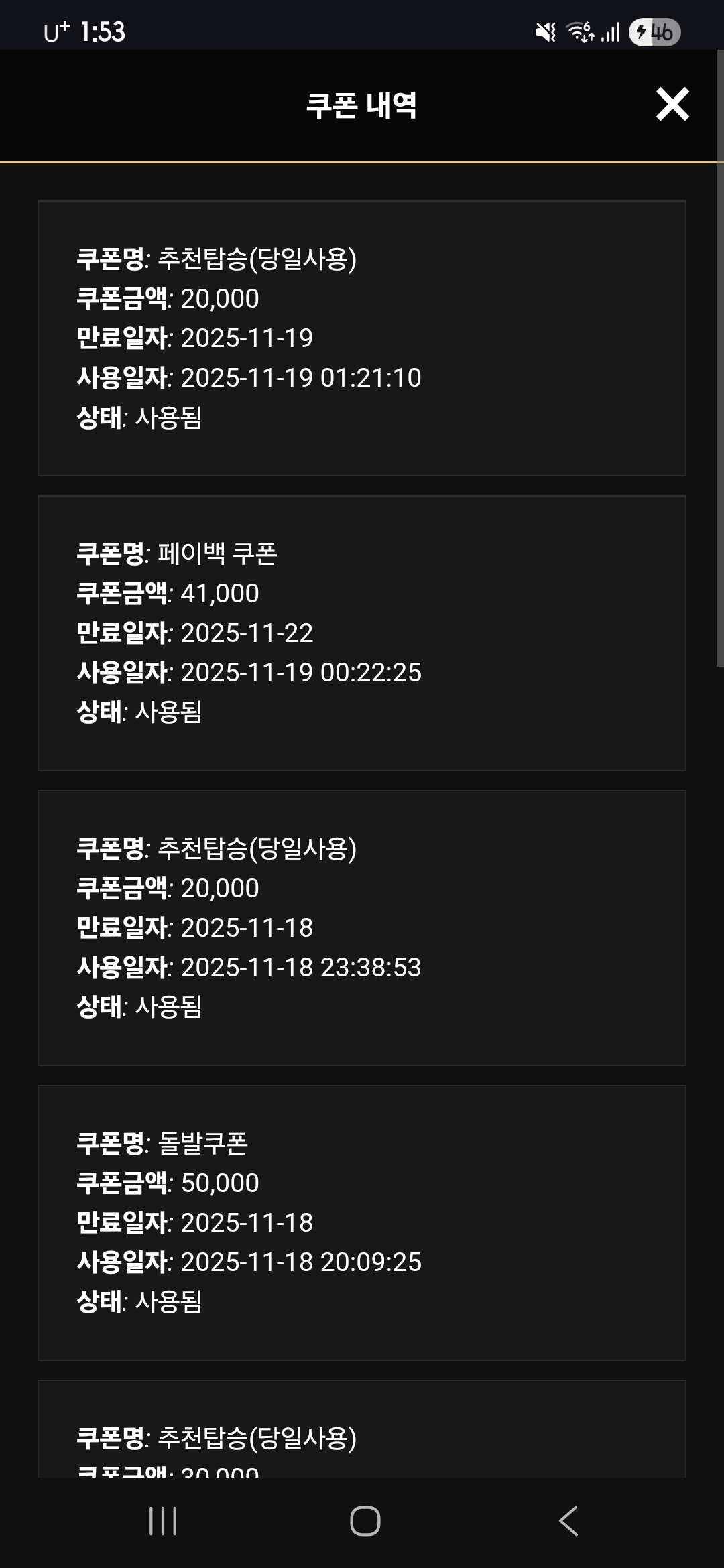
Task: Close the 쿠폰 내역 screen
Action: coord(672,105)
